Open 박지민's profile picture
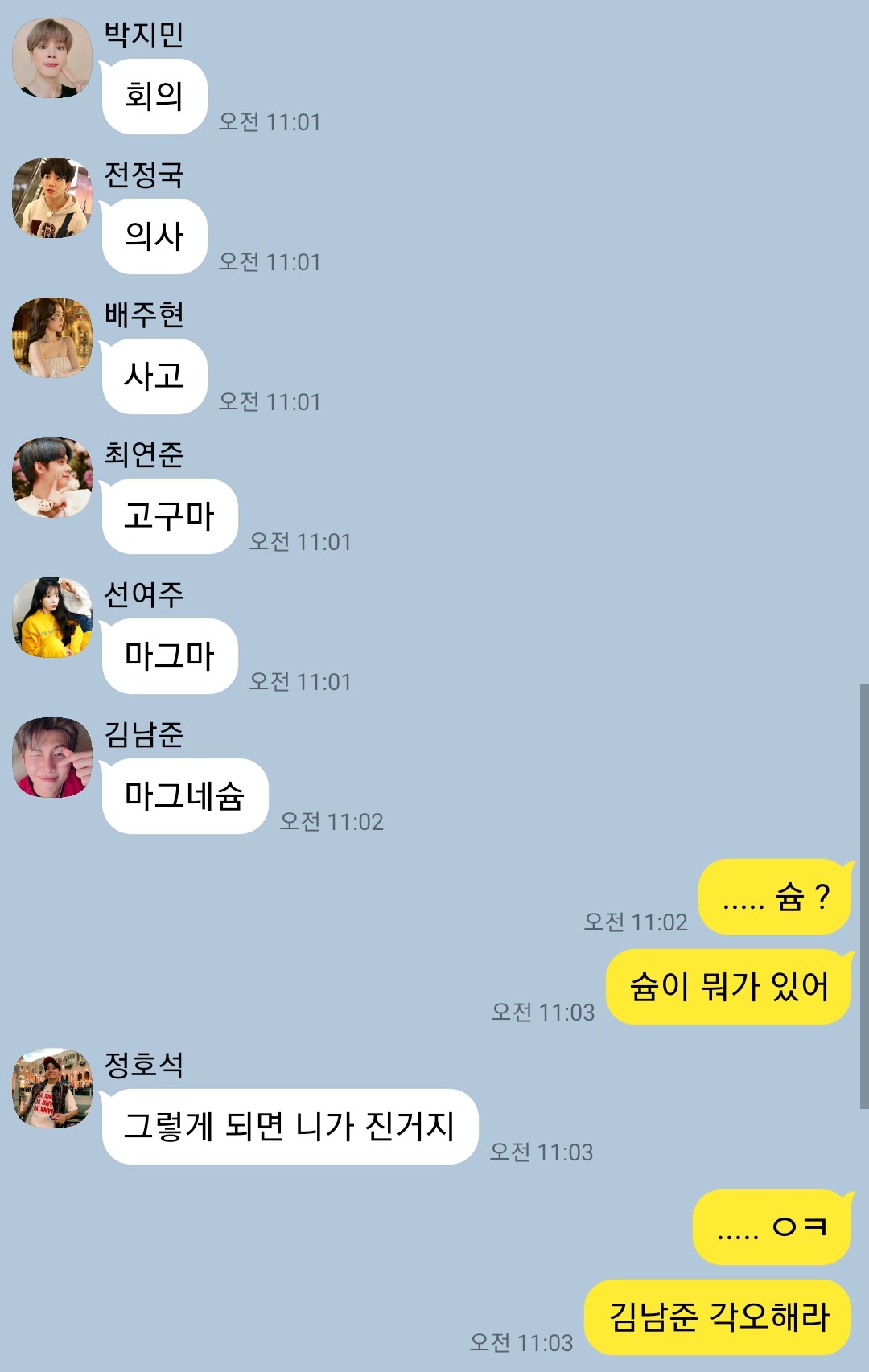869x1372 pixels. [52, 58]
